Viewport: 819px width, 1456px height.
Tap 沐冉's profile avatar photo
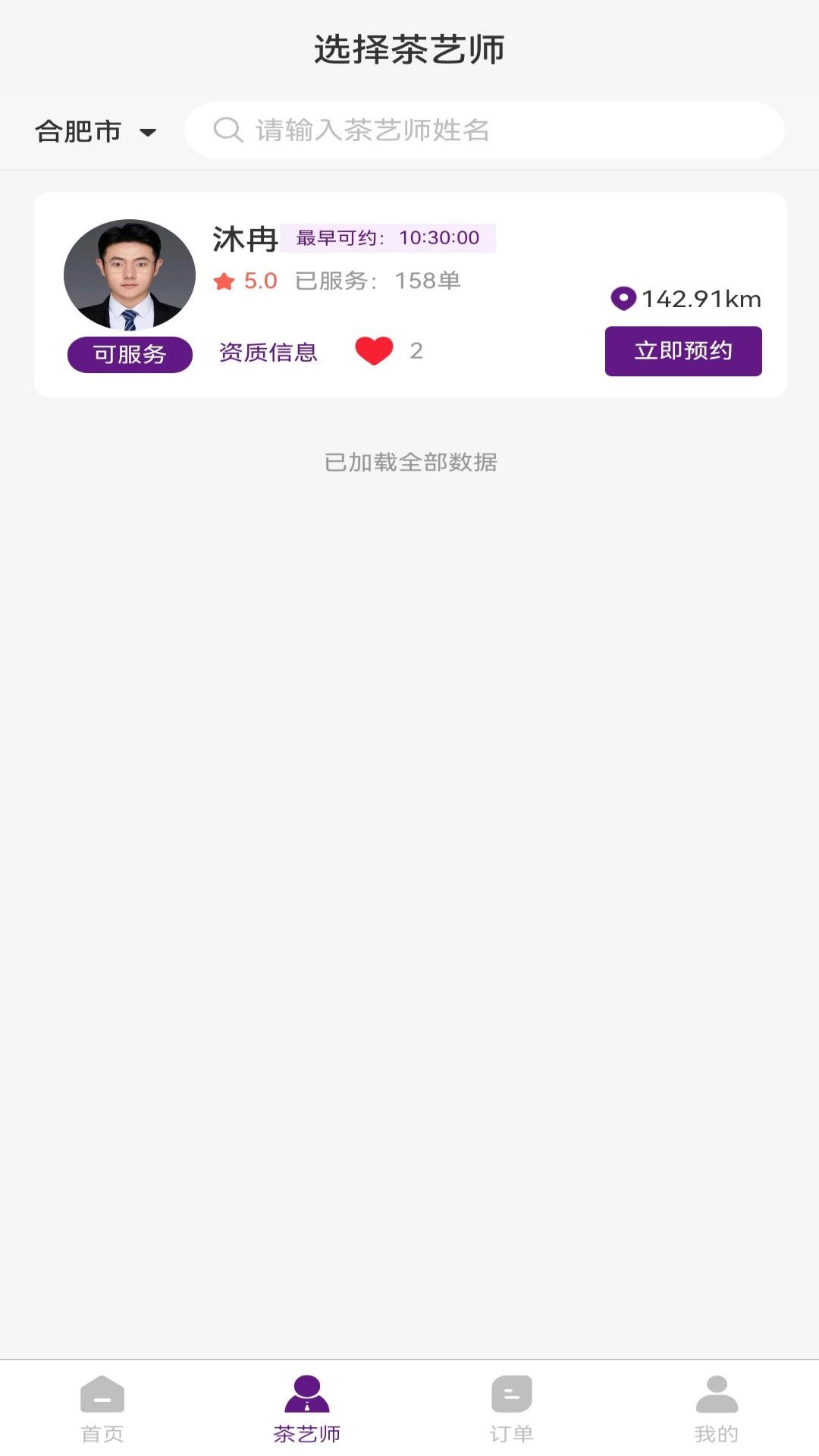click(x=129, y=275)
